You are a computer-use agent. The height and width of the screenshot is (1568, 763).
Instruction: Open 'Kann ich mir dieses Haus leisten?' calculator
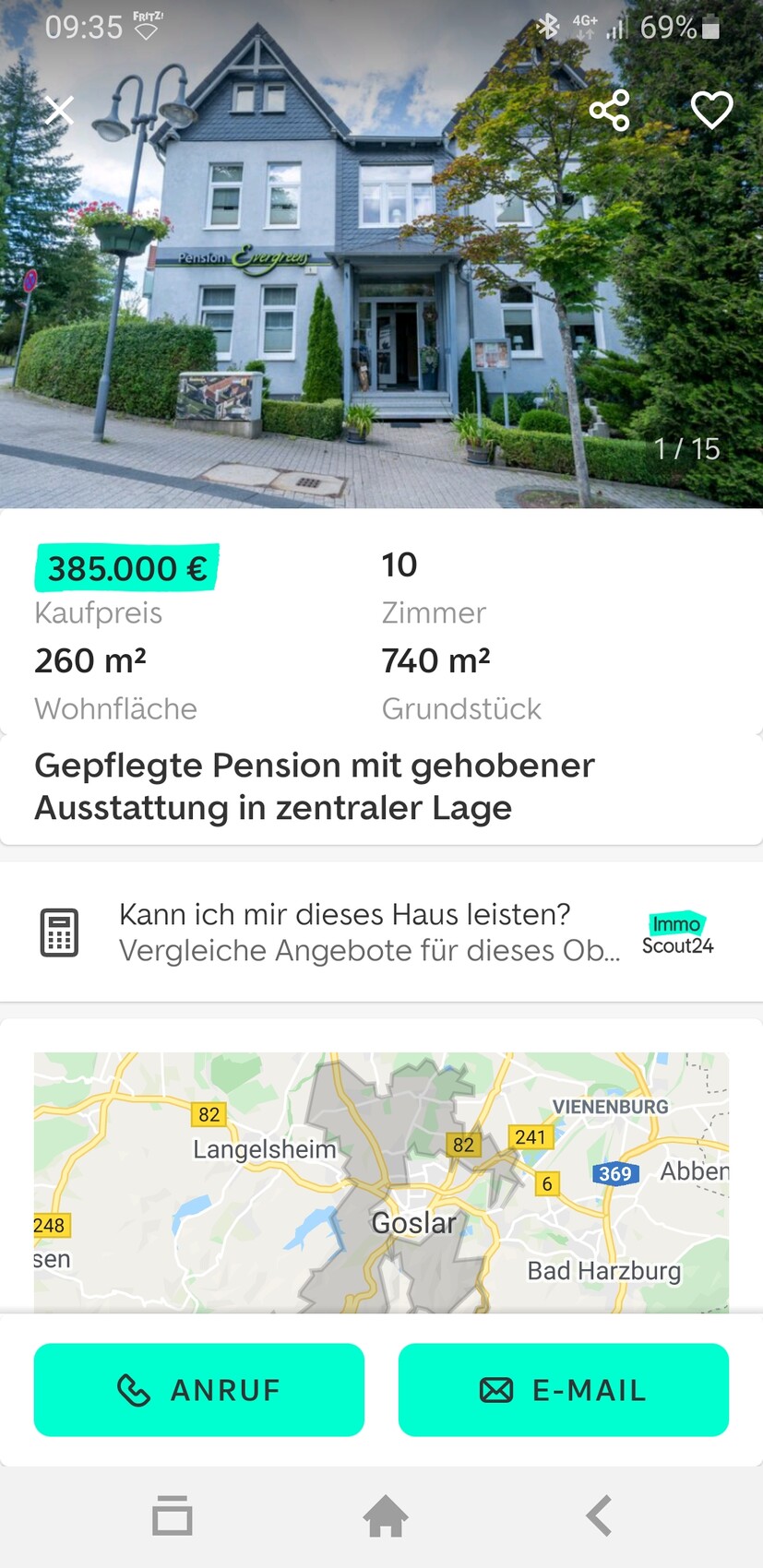(369, 932)
